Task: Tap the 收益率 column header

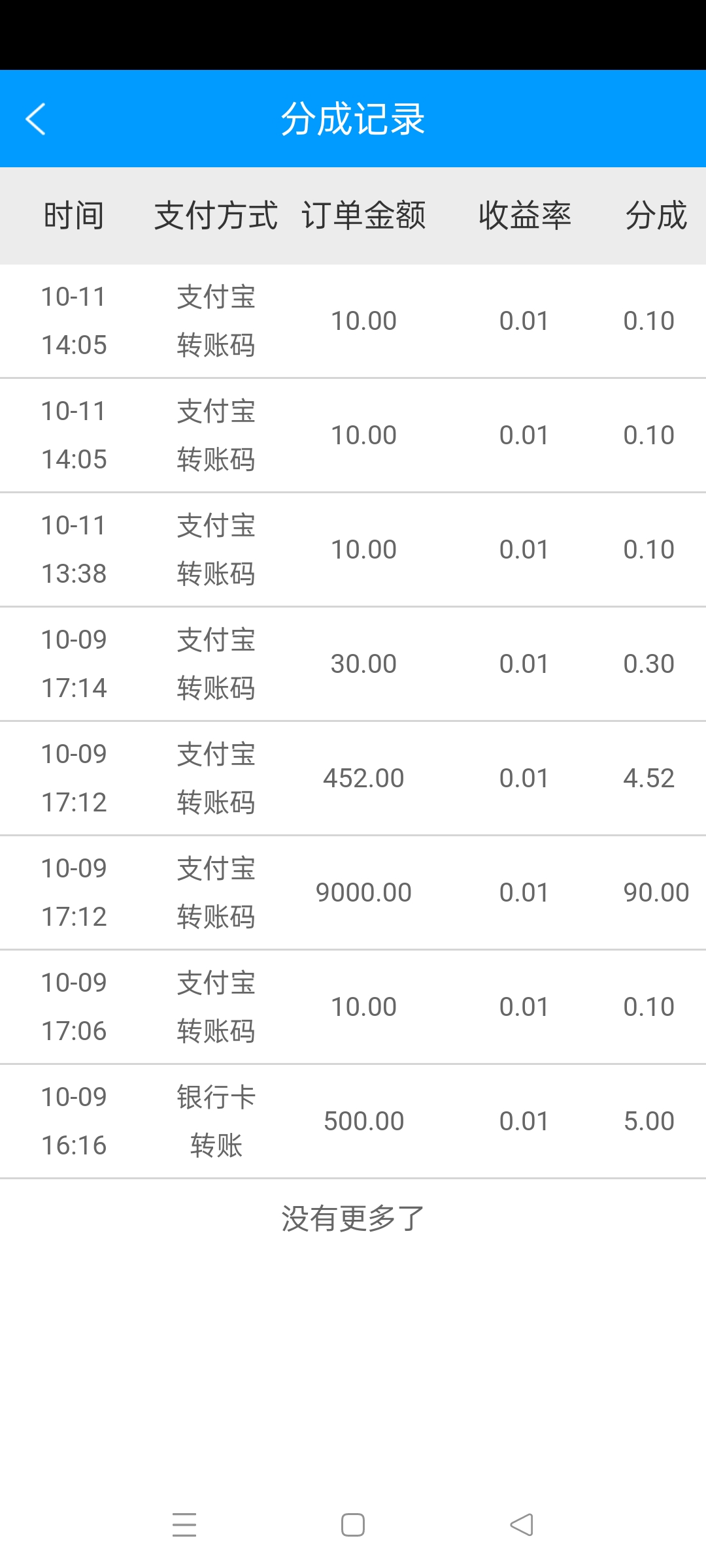Action: (x=527, y=216)
